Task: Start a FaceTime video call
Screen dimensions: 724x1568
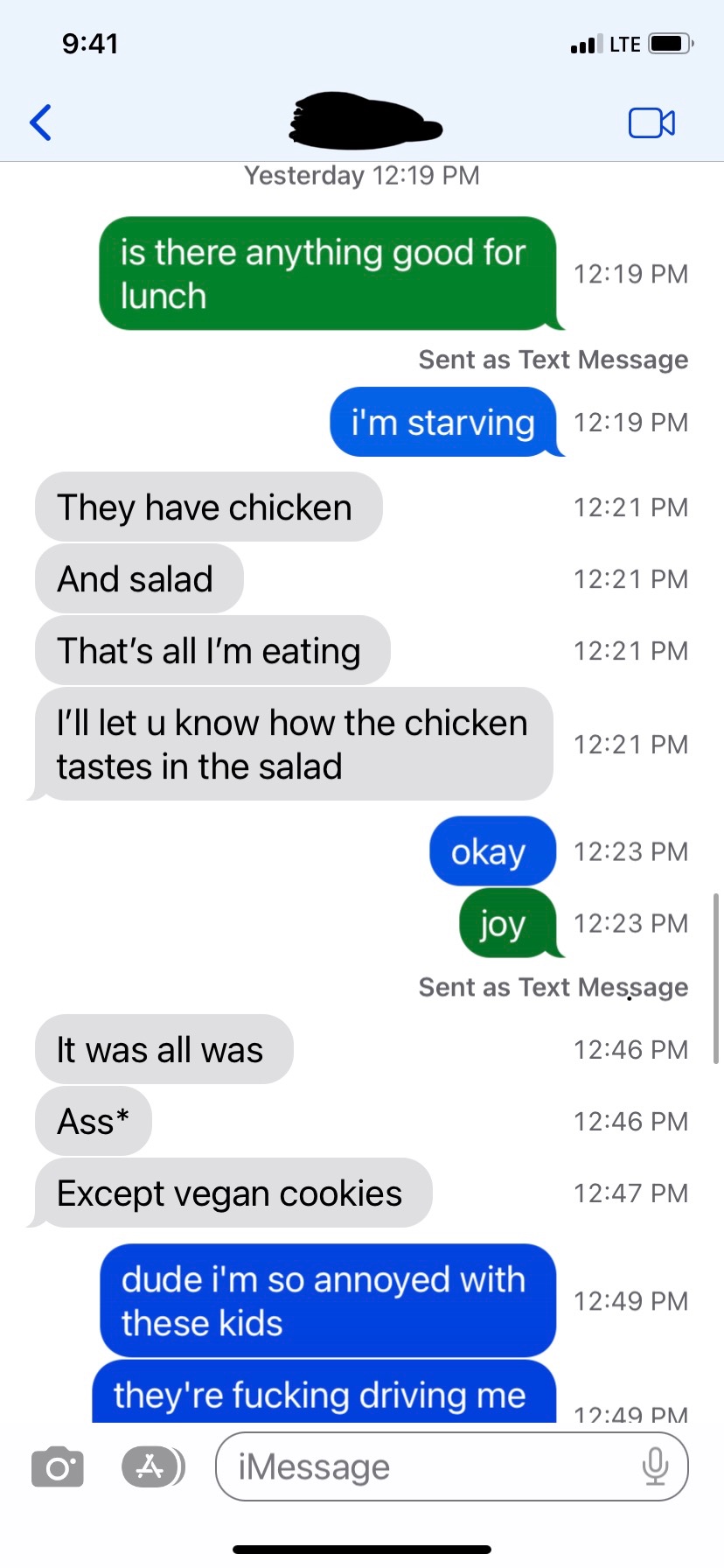Action: 651,122
